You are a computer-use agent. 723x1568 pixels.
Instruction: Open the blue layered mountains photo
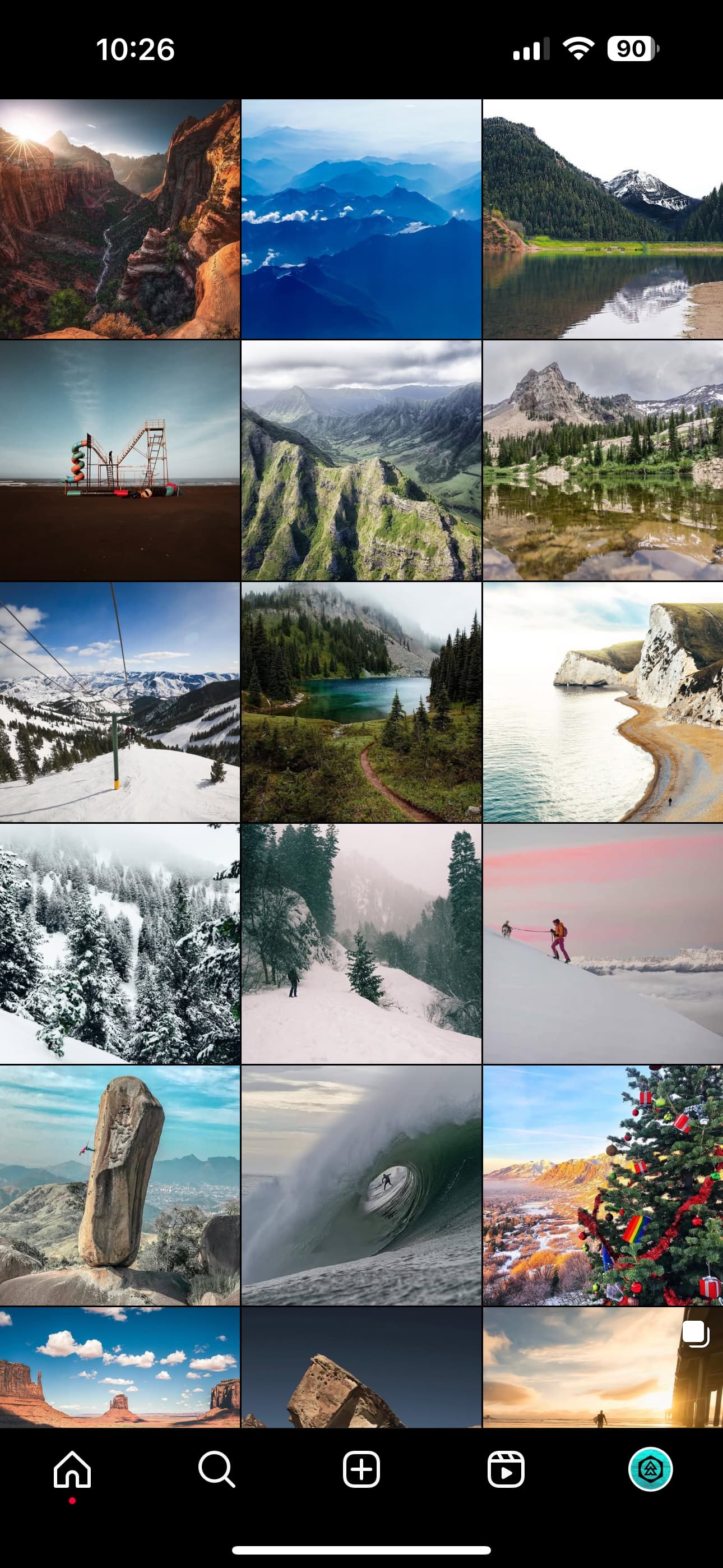point(361,219)
